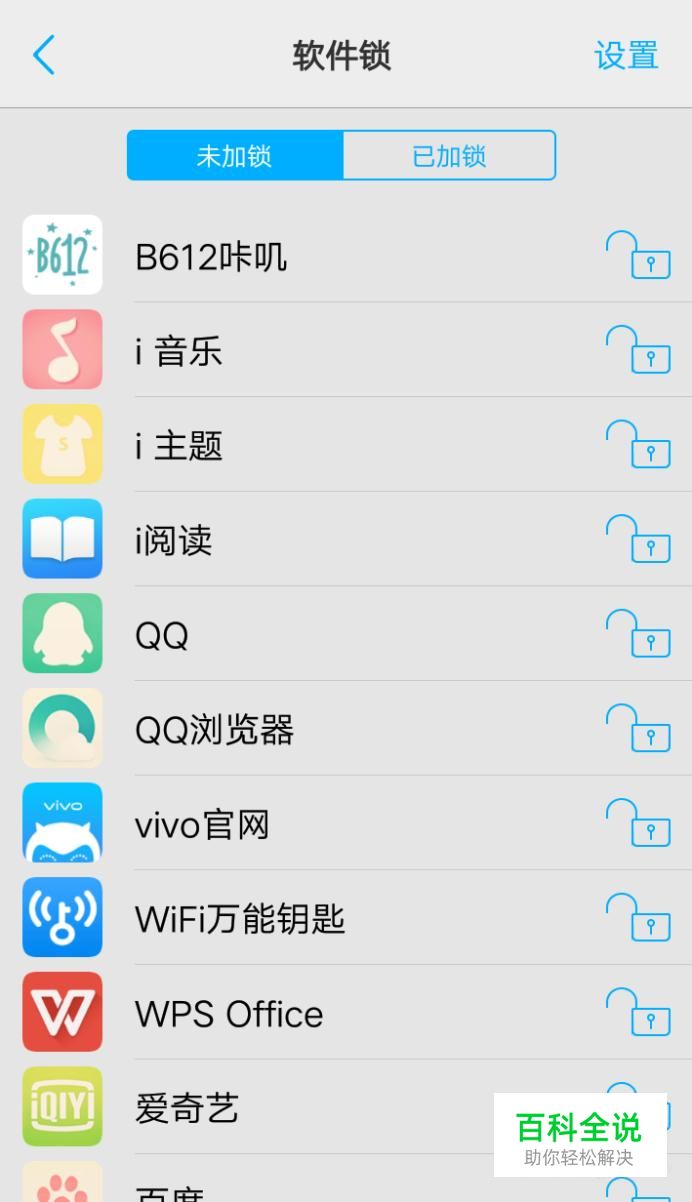Screen dimensions: 692x1202
Task: Tap the lock icon for i 音乐
Action: pyautogui.click(x=638, y=350)
